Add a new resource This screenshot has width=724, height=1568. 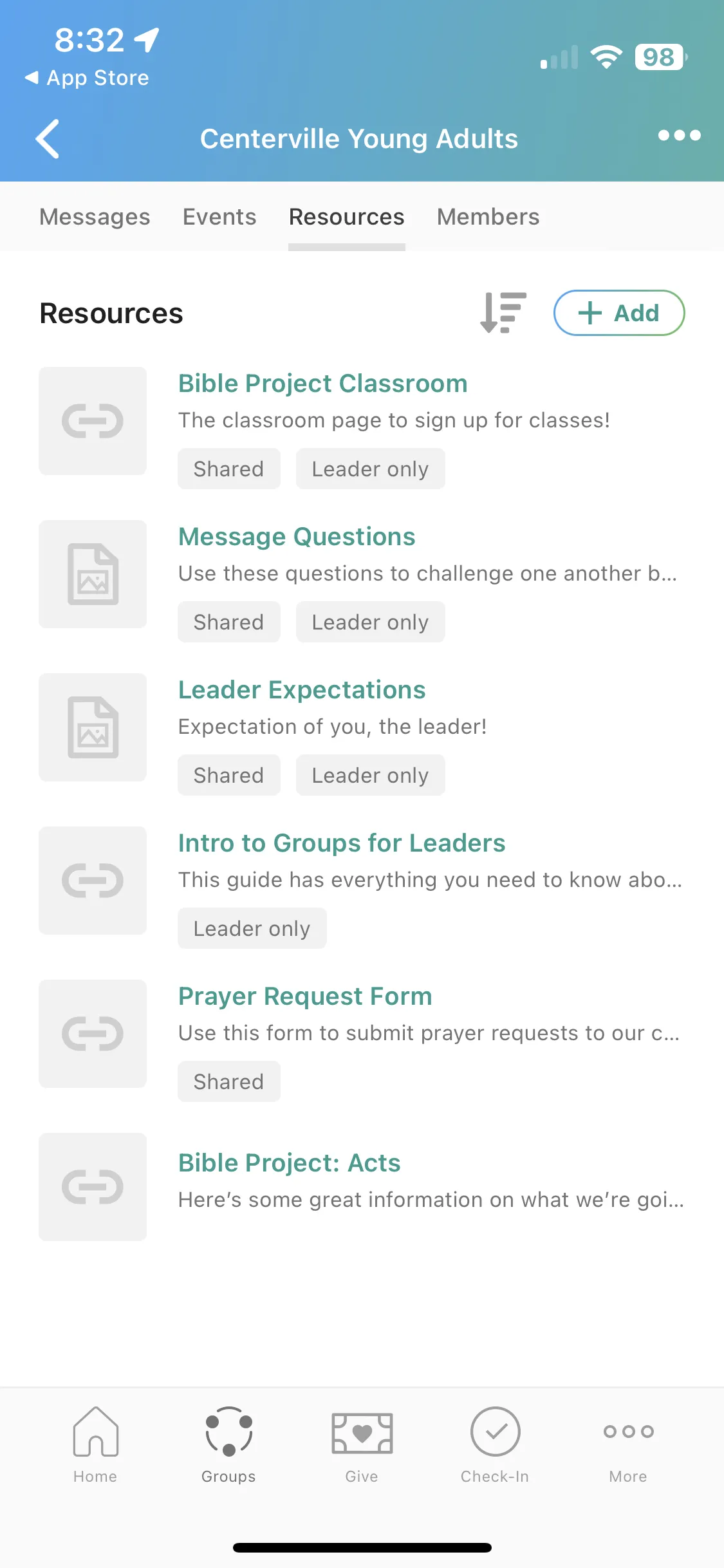pyautogui.click(x=618, y=313)
